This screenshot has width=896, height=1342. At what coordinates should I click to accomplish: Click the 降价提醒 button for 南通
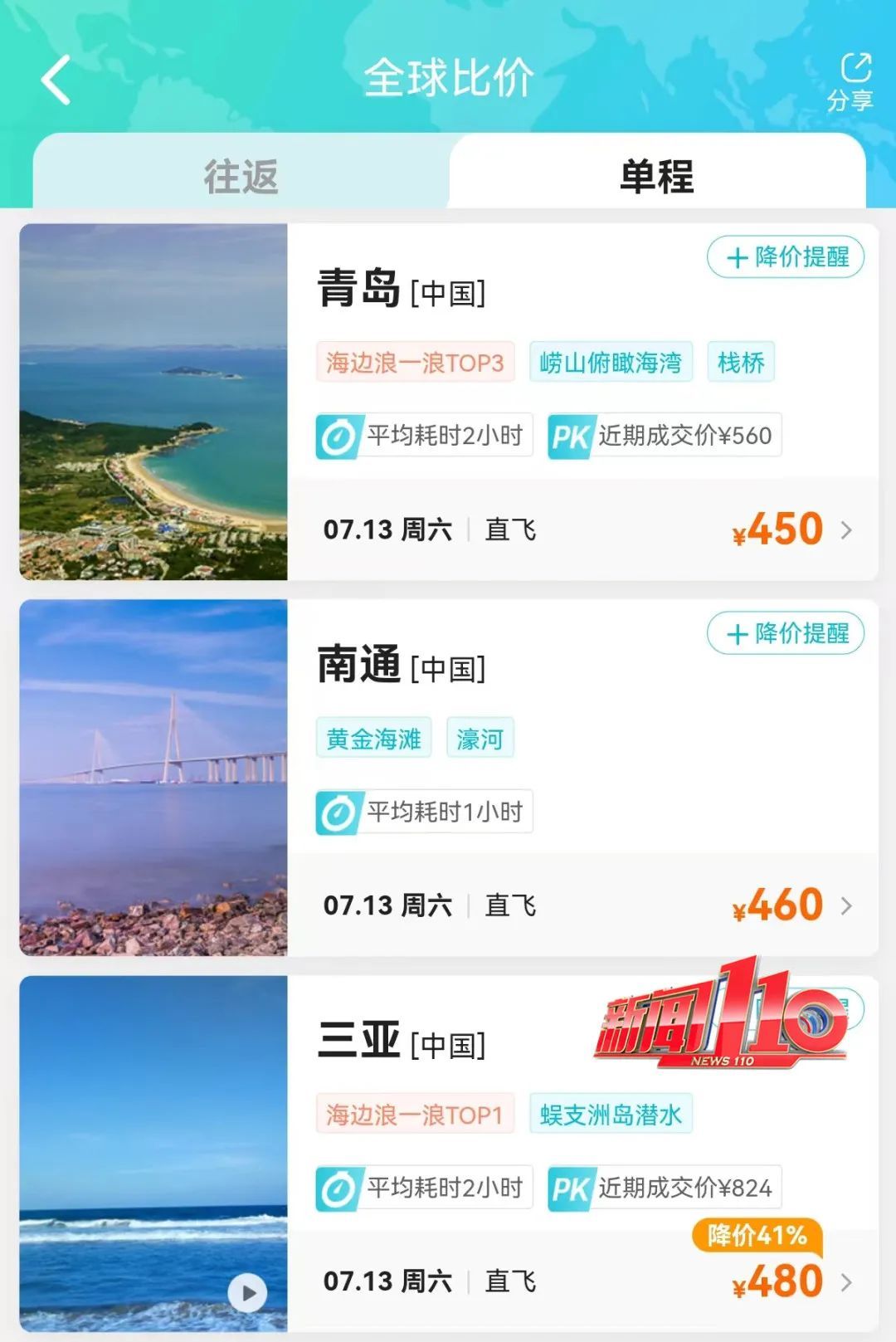[784, 634]
